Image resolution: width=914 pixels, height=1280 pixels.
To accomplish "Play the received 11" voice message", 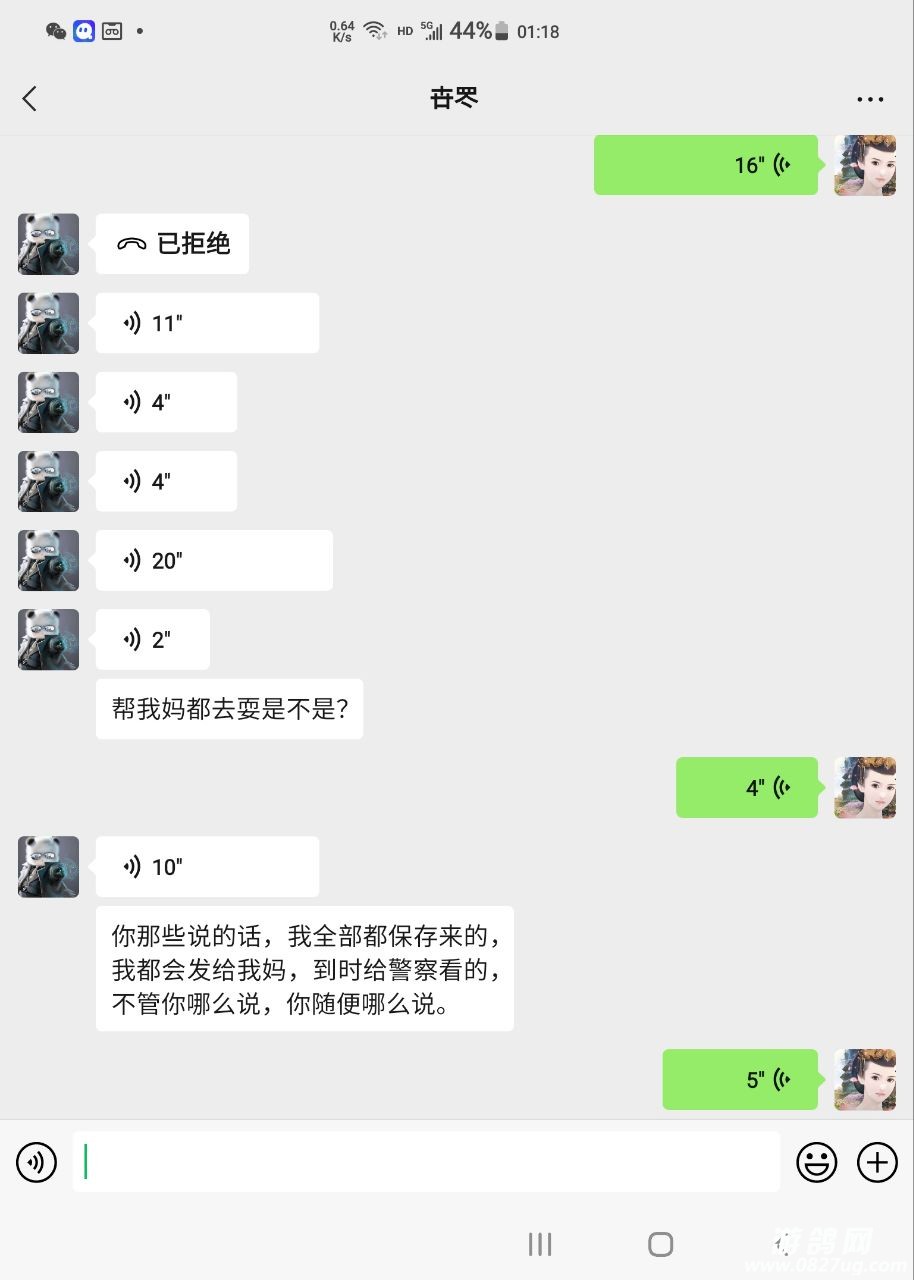I will [207, 323].
